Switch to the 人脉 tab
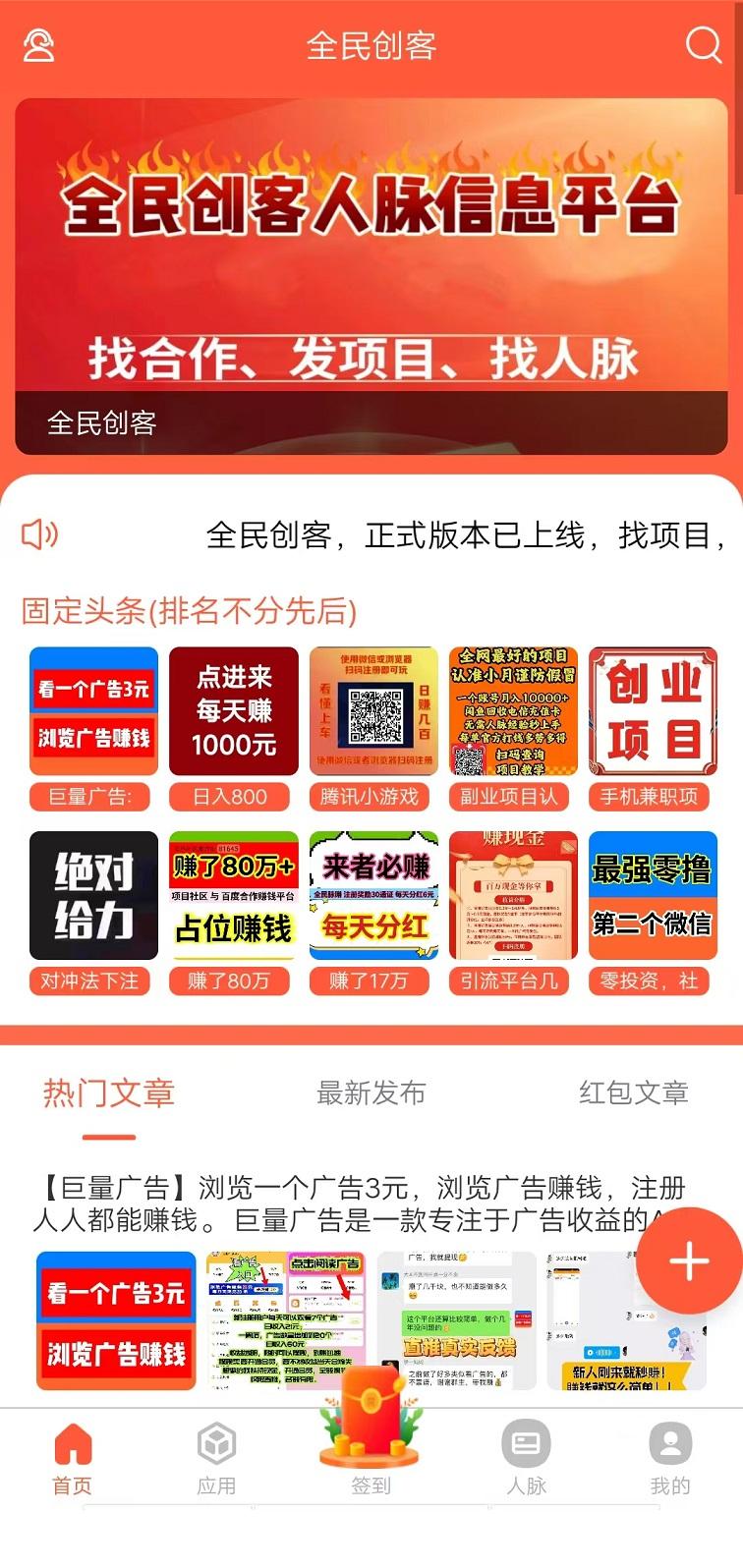Screen dimensions: 743x1568 pyautogui.click(x=526, y=1460)
